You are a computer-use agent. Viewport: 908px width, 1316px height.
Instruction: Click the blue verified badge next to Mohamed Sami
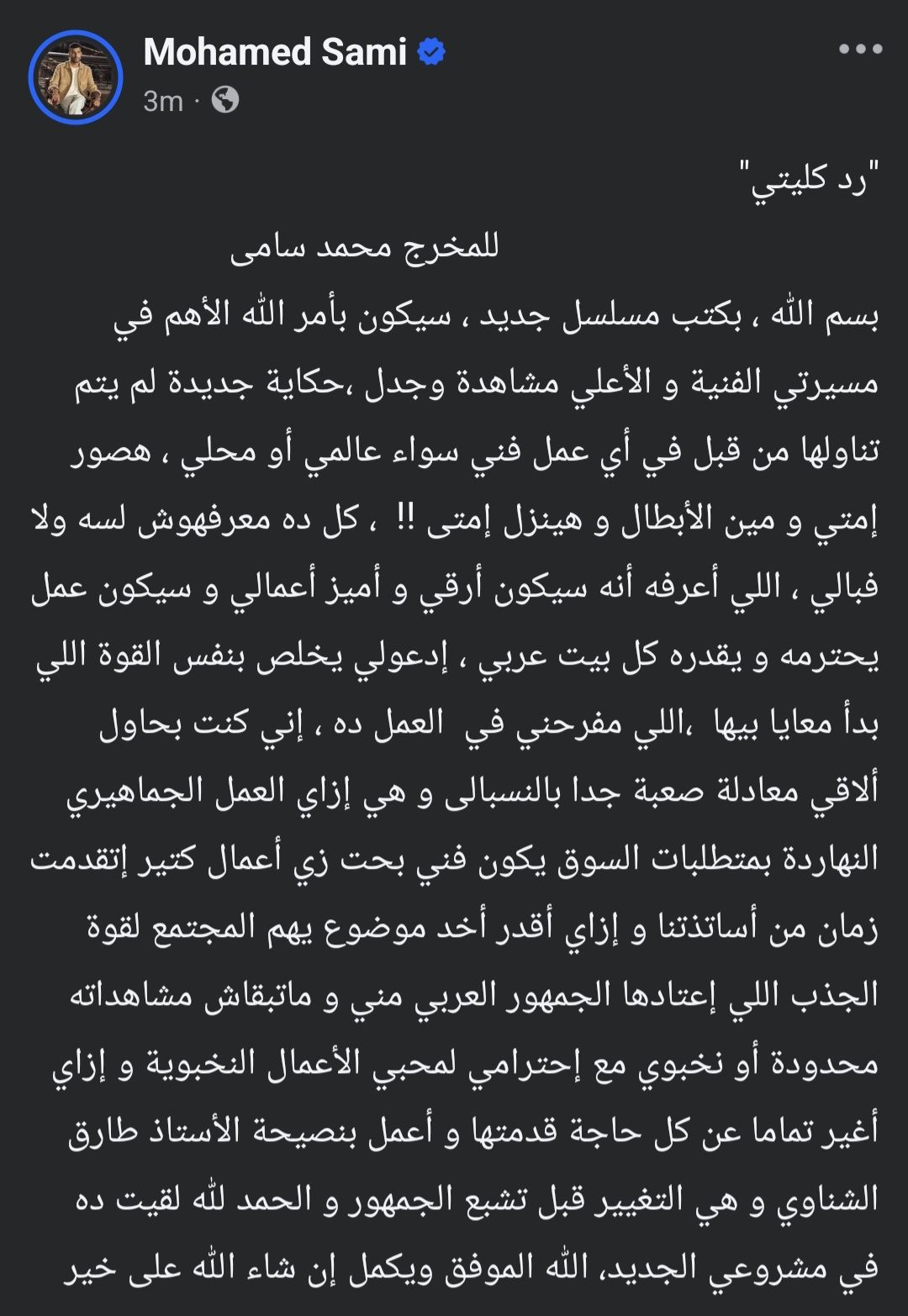tap(431, 50)
